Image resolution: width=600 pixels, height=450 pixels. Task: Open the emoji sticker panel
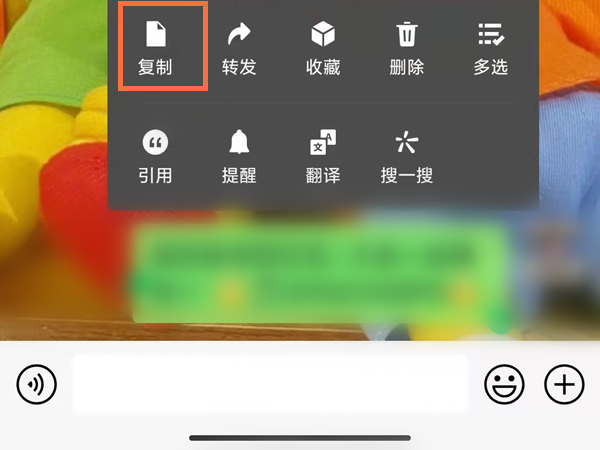point(505,383)
